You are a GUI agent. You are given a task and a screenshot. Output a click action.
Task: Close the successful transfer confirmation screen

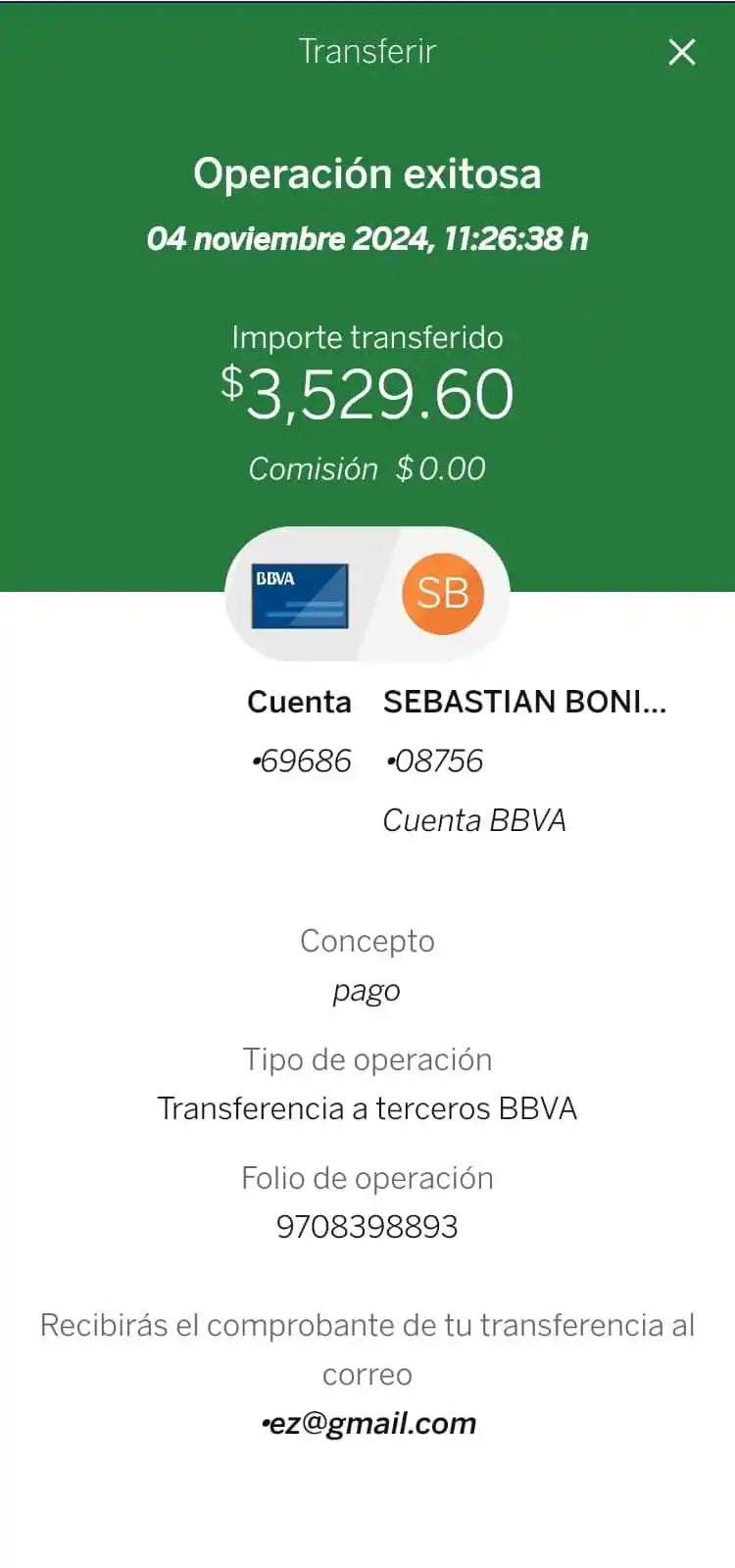682,52
